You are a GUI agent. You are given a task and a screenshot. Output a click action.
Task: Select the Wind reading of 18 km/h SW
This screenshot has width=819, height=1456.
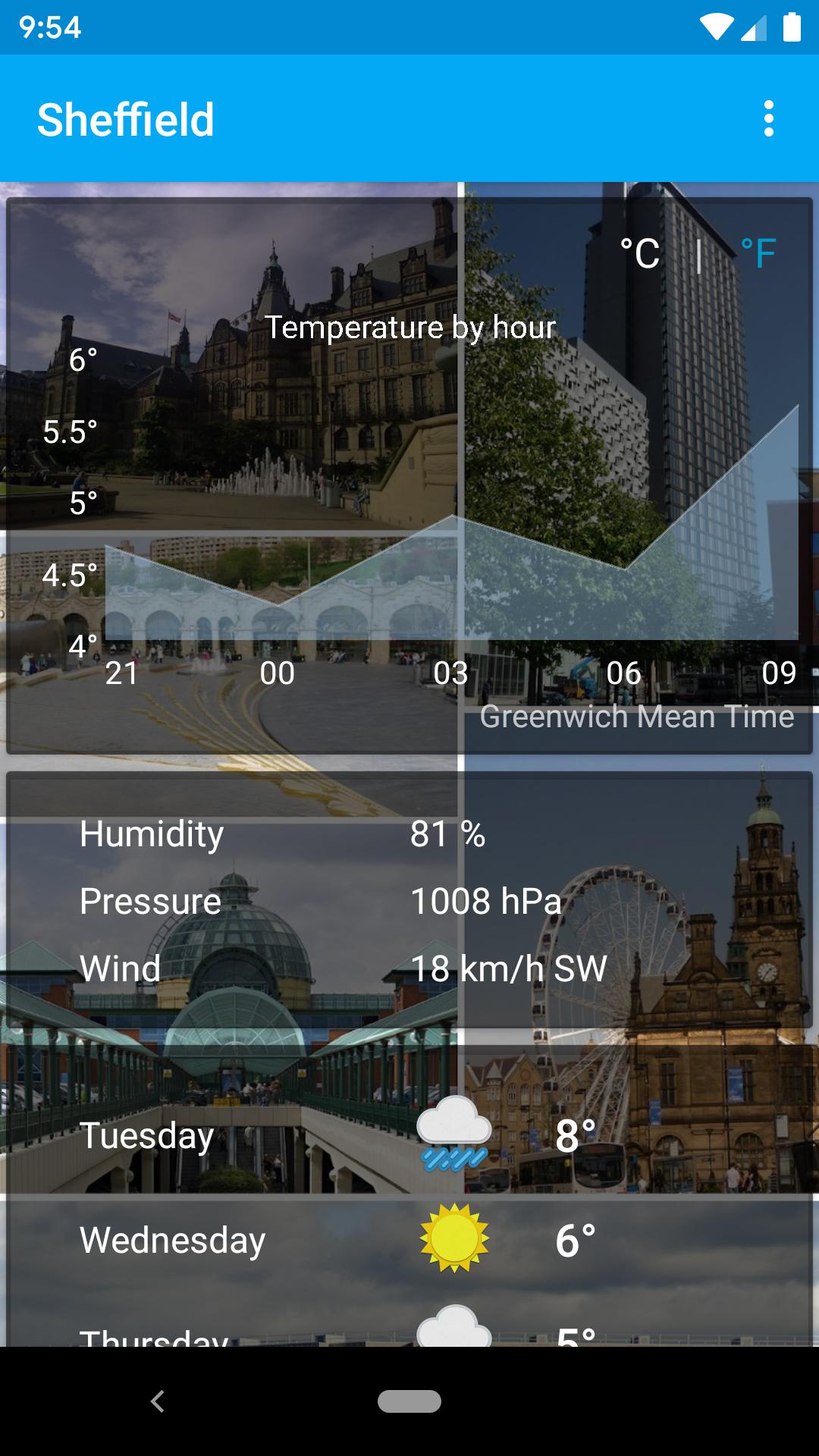coord(508,968)
